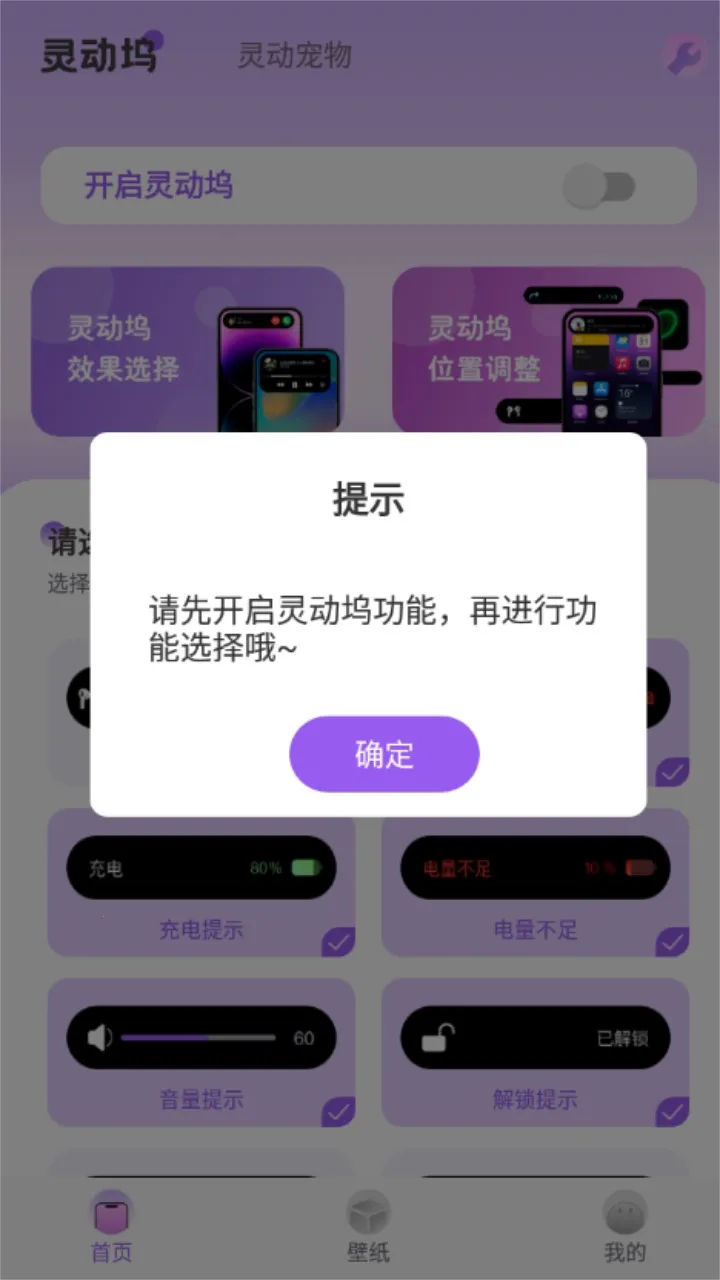Open settings via the wrench icon
720x1280 pixels.
683,57
